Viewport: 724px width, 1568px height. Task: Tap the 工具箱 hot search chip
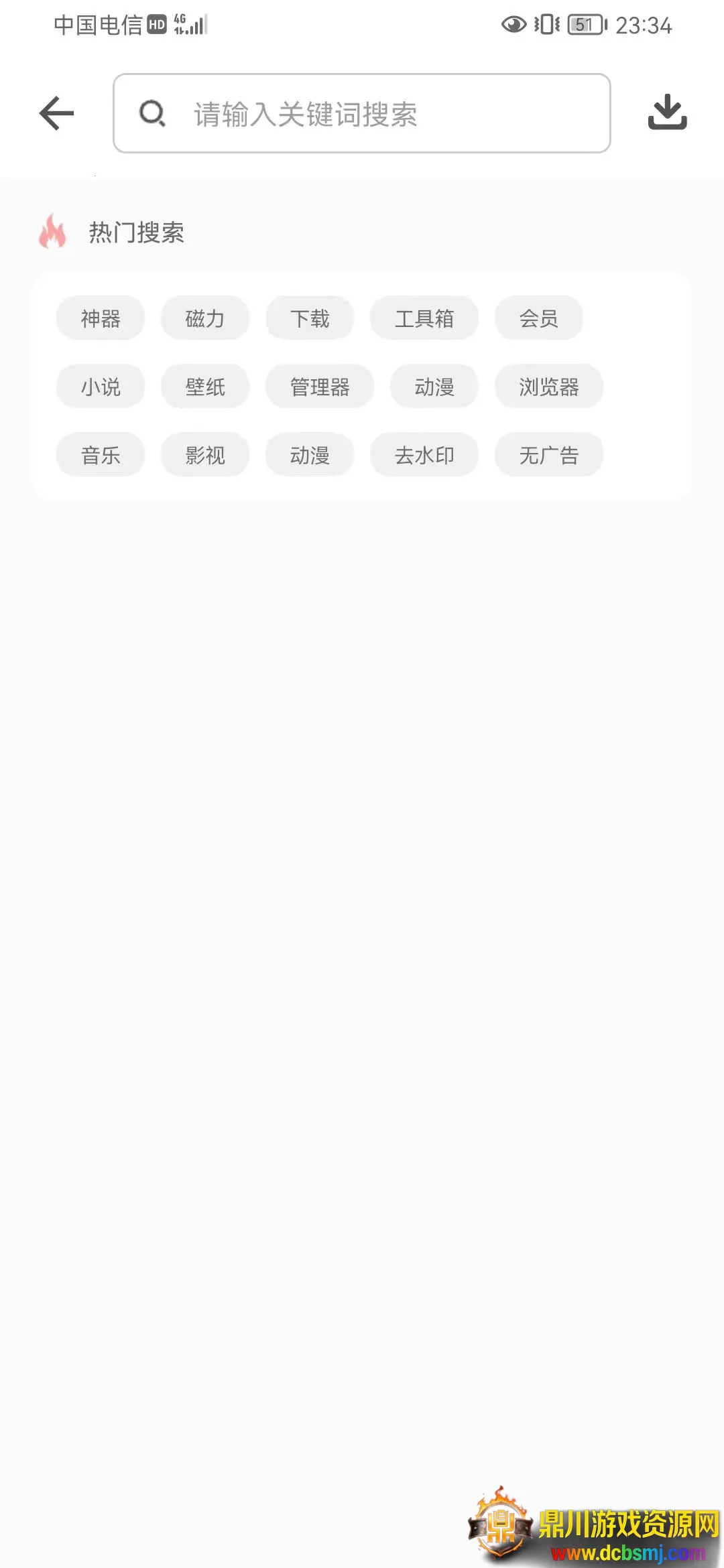[x=424, y=318]
